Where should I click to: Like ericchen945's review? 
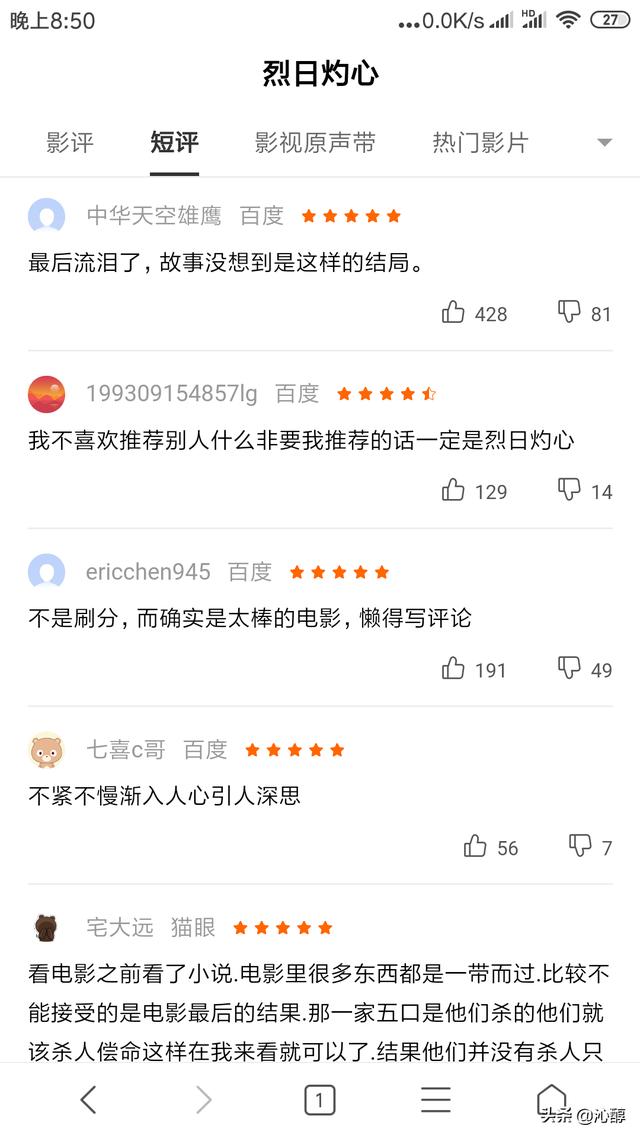tap(454, 669)
